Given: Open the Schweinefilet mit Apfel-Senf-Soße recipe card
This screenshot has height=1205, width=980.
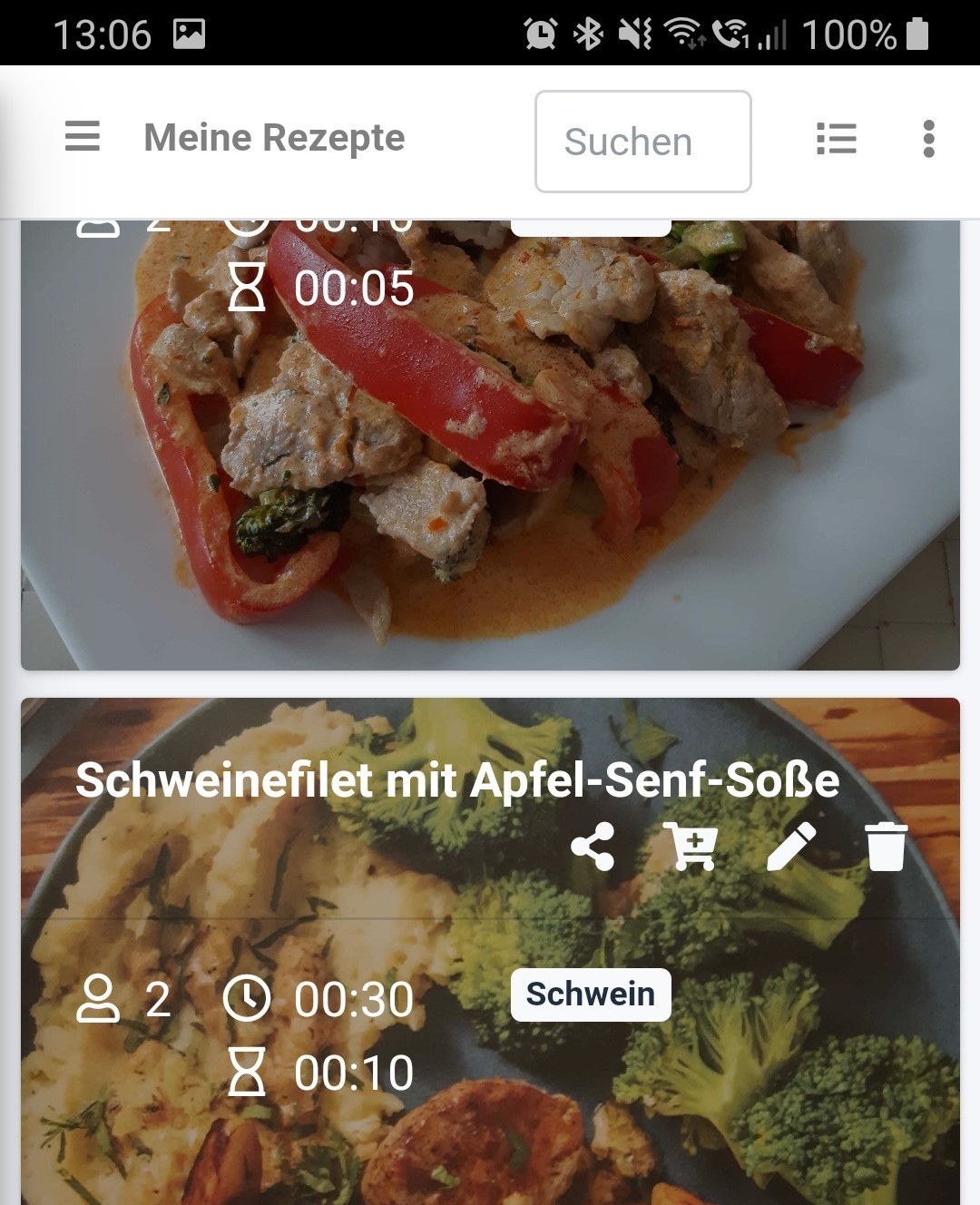Looking at the screenshot, I should point(457,780).
